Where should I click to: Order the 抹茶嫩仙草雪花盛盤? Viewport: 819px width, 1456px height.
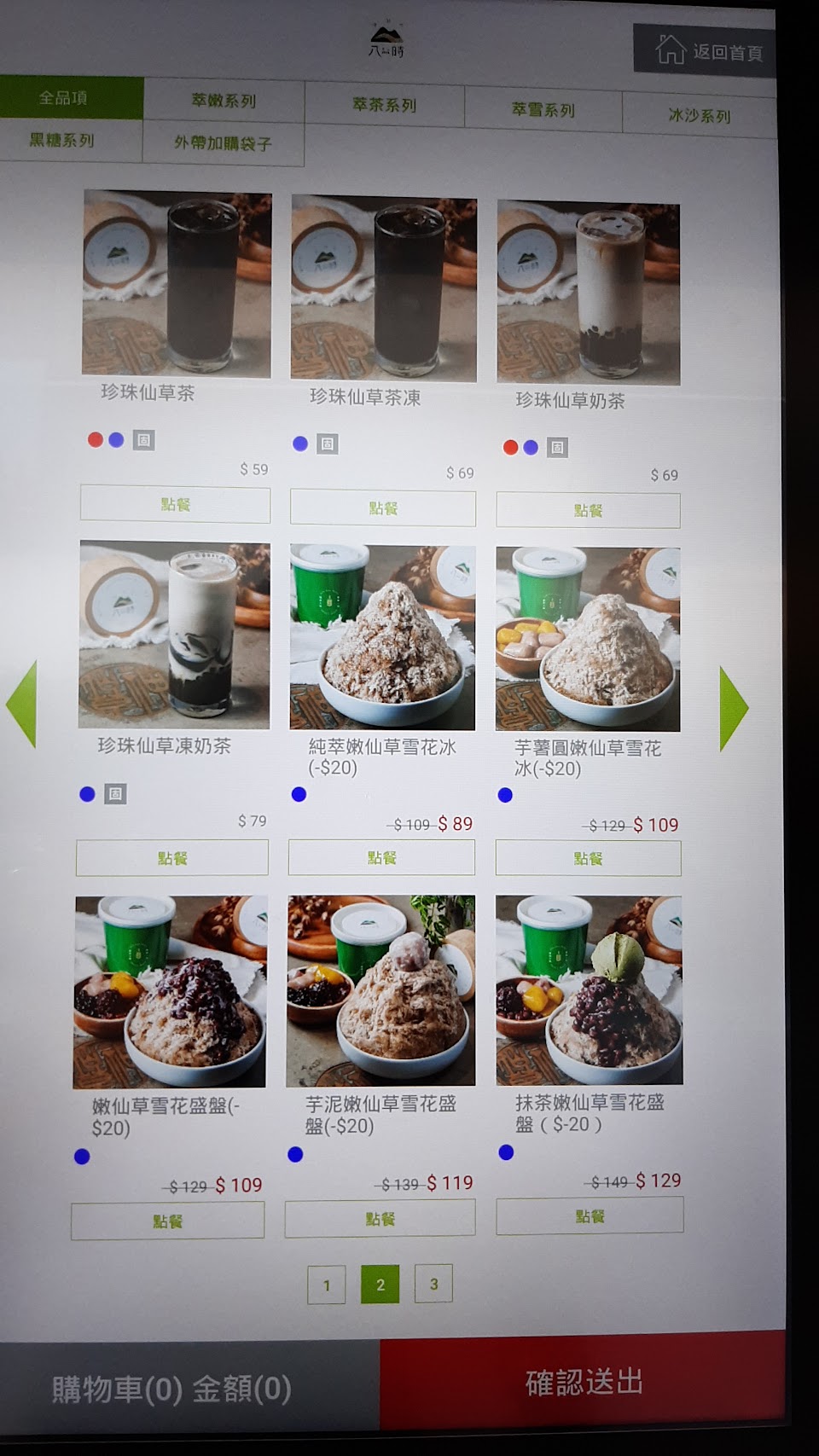590,1215
